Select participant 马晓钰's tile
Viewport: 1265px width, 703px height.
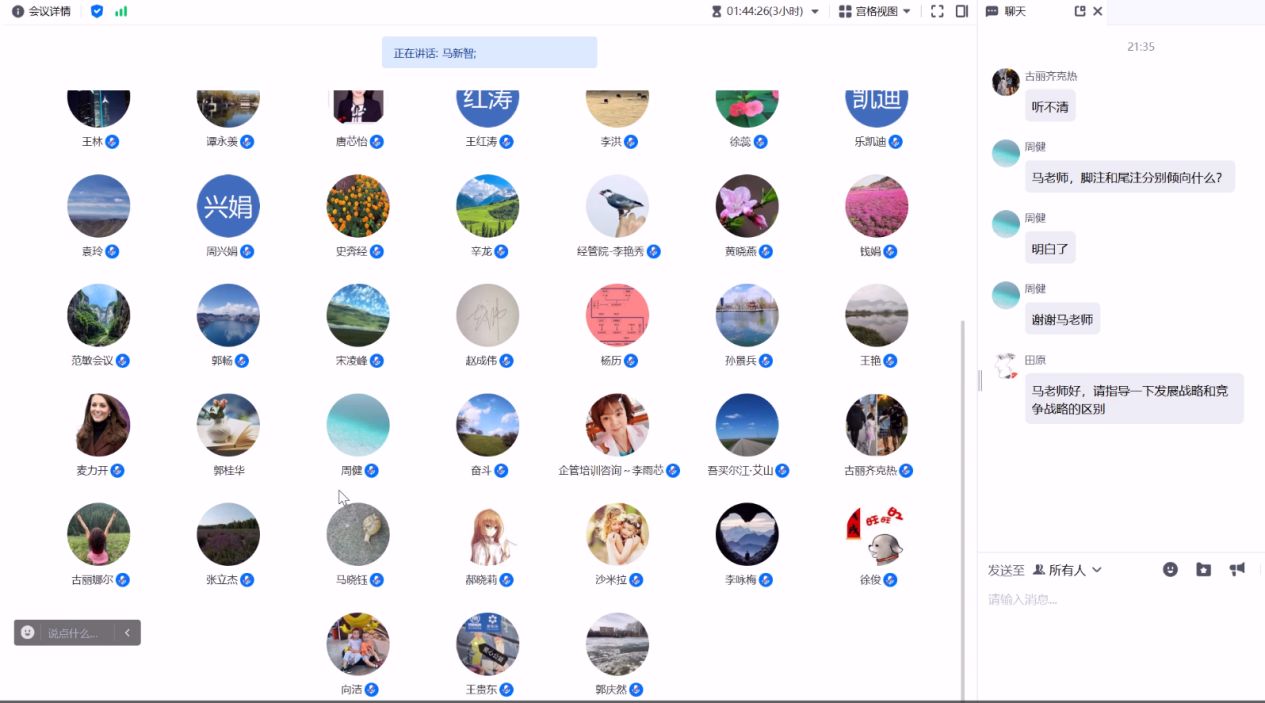[x=358, y=534]
